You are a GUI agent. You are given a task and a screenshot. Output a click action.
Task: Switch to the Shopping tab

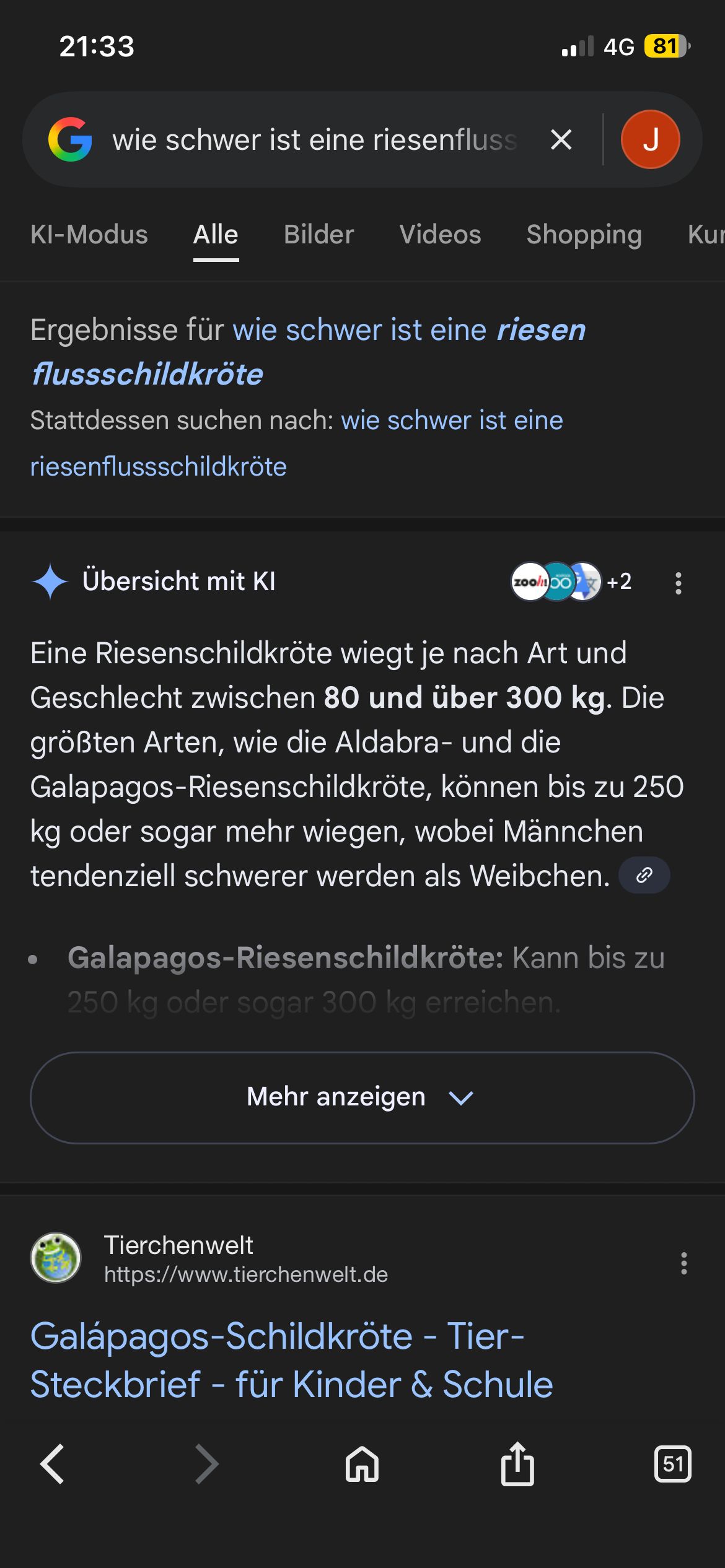pos(584,235)
